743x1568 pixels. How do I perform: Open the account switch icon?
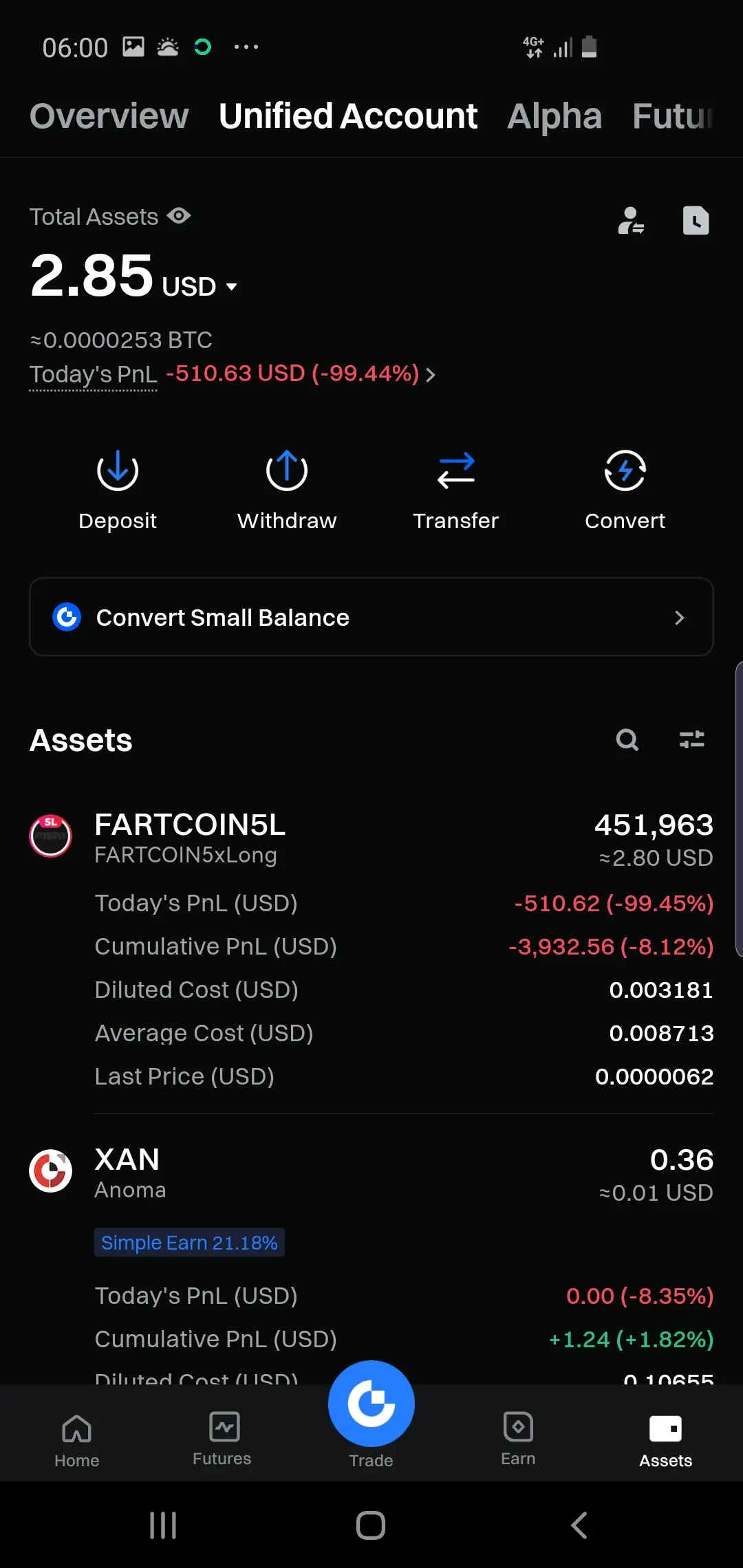[x=631, y=221]
